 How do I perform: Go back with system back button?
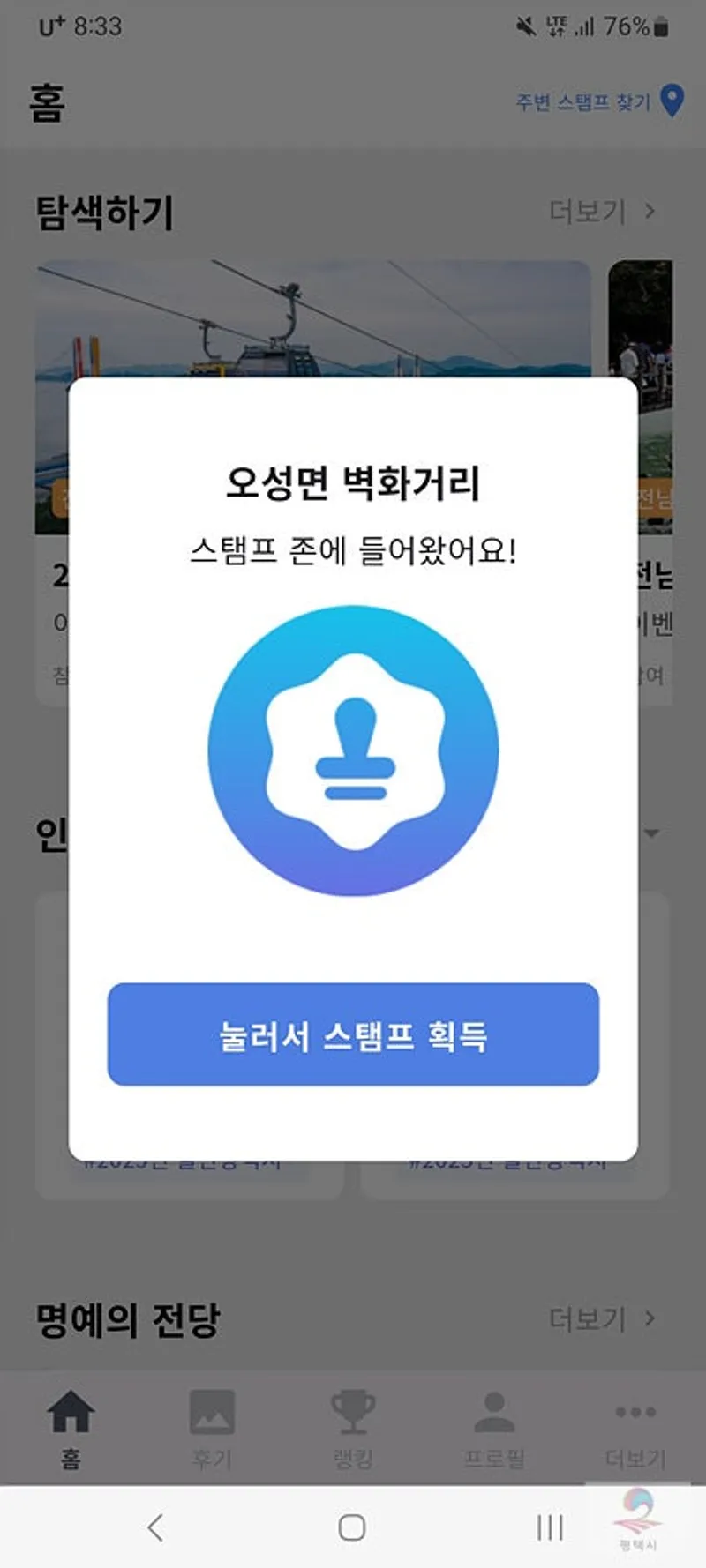pyautogui.click(x=156, y=1527)
